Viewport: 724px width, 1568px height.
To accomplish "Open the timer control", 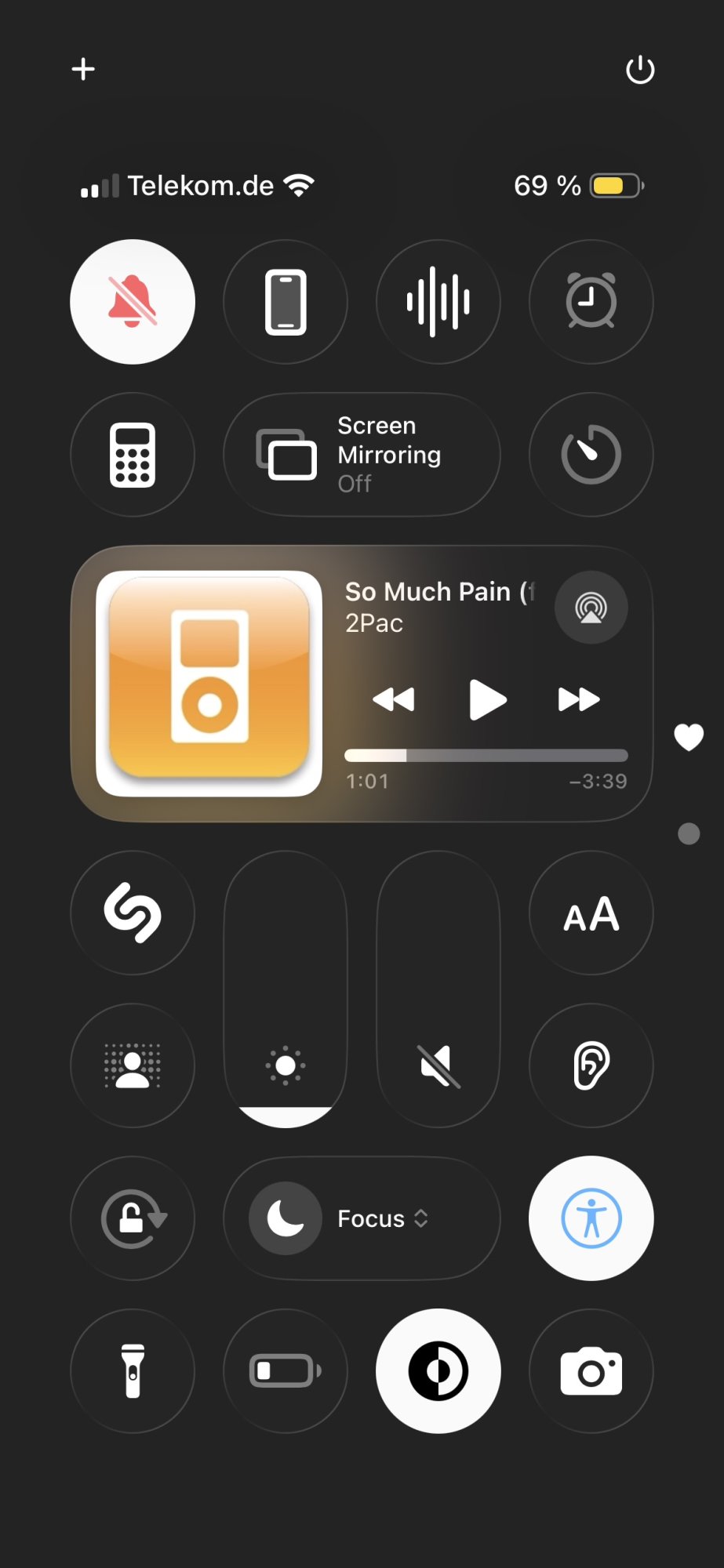I will click(591, 455).
